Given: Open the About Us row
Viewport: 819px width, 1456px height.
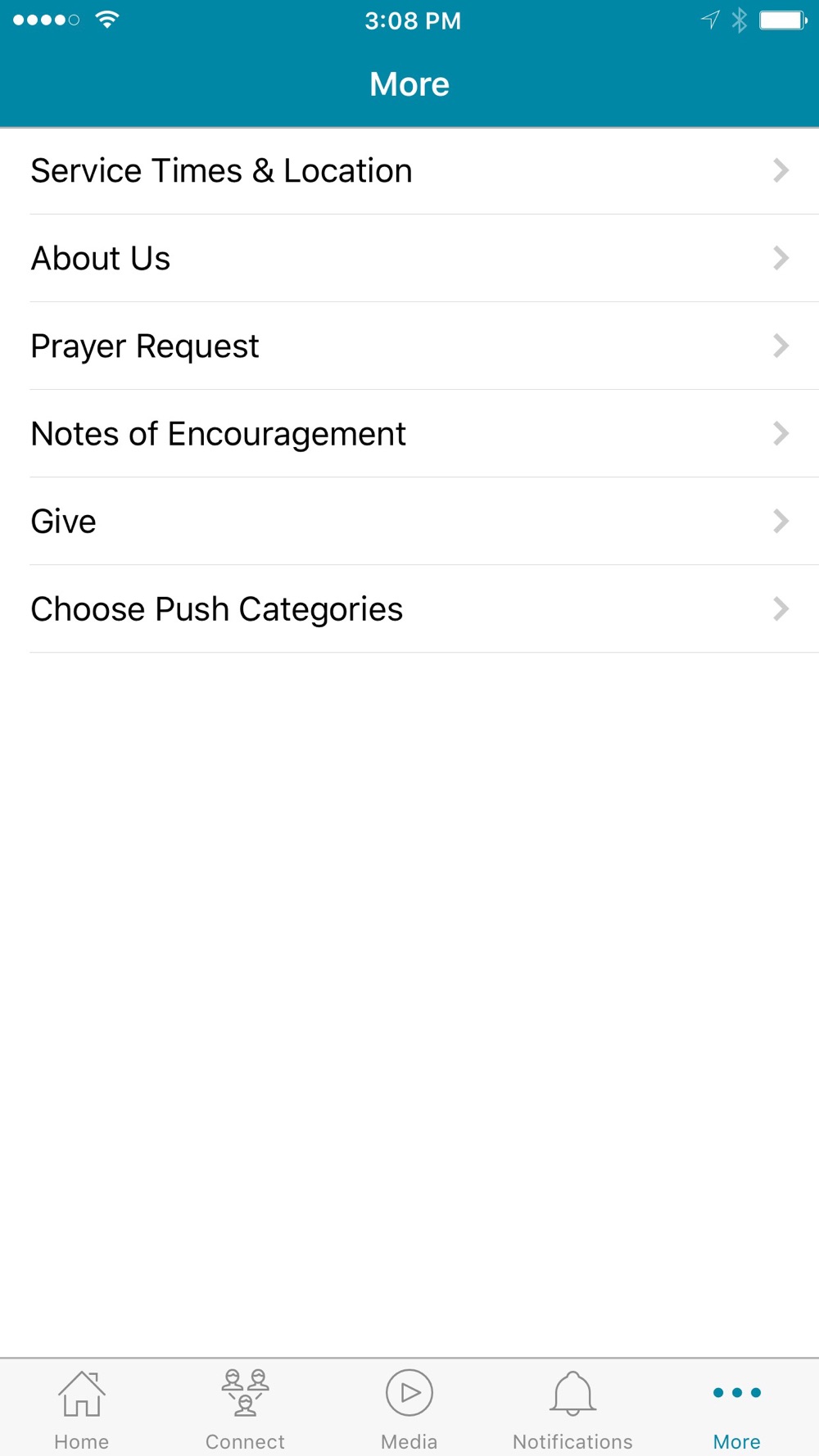Looking at the screenshot, I should [409, 258].
